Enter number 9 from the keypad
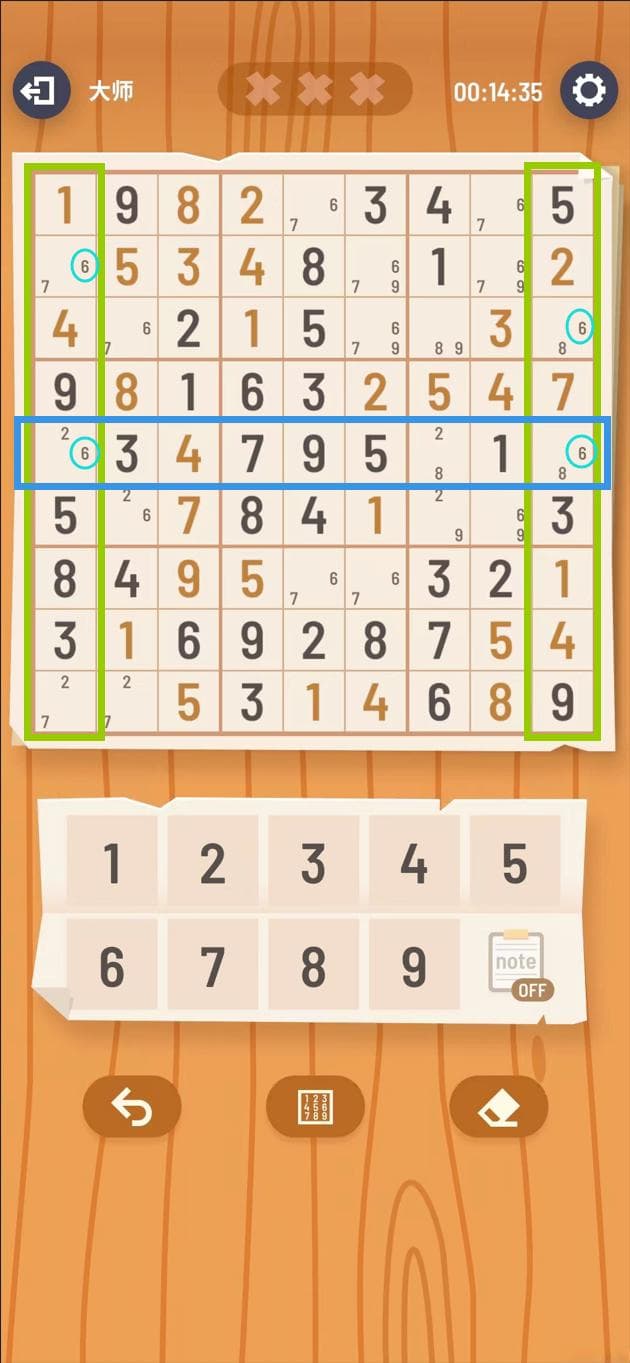This screenshot has height=1363, width=630. point(414,966)
